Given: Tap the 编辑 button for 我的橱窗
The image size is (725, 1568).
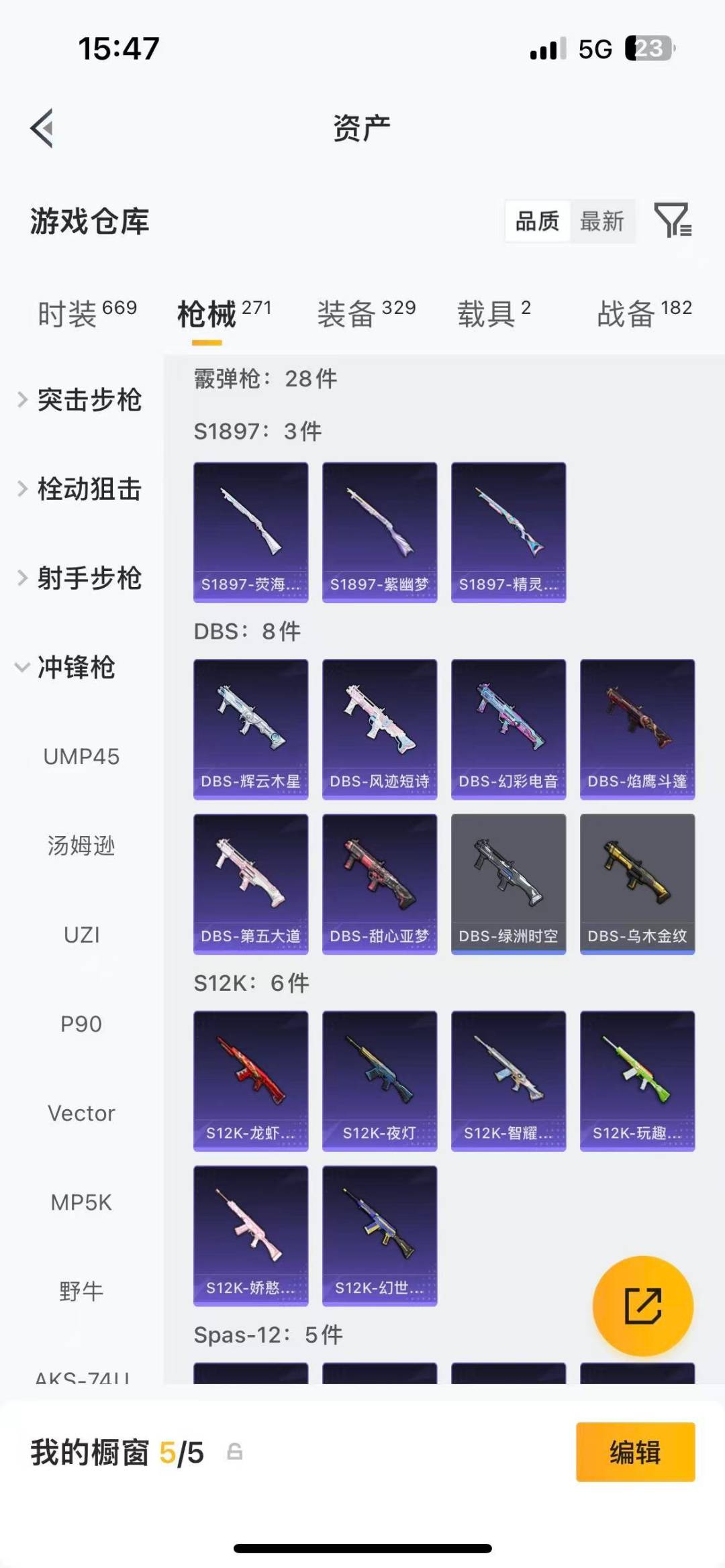Looking at the screenshot, I should pyautogui.click(x=635, y=1452).
